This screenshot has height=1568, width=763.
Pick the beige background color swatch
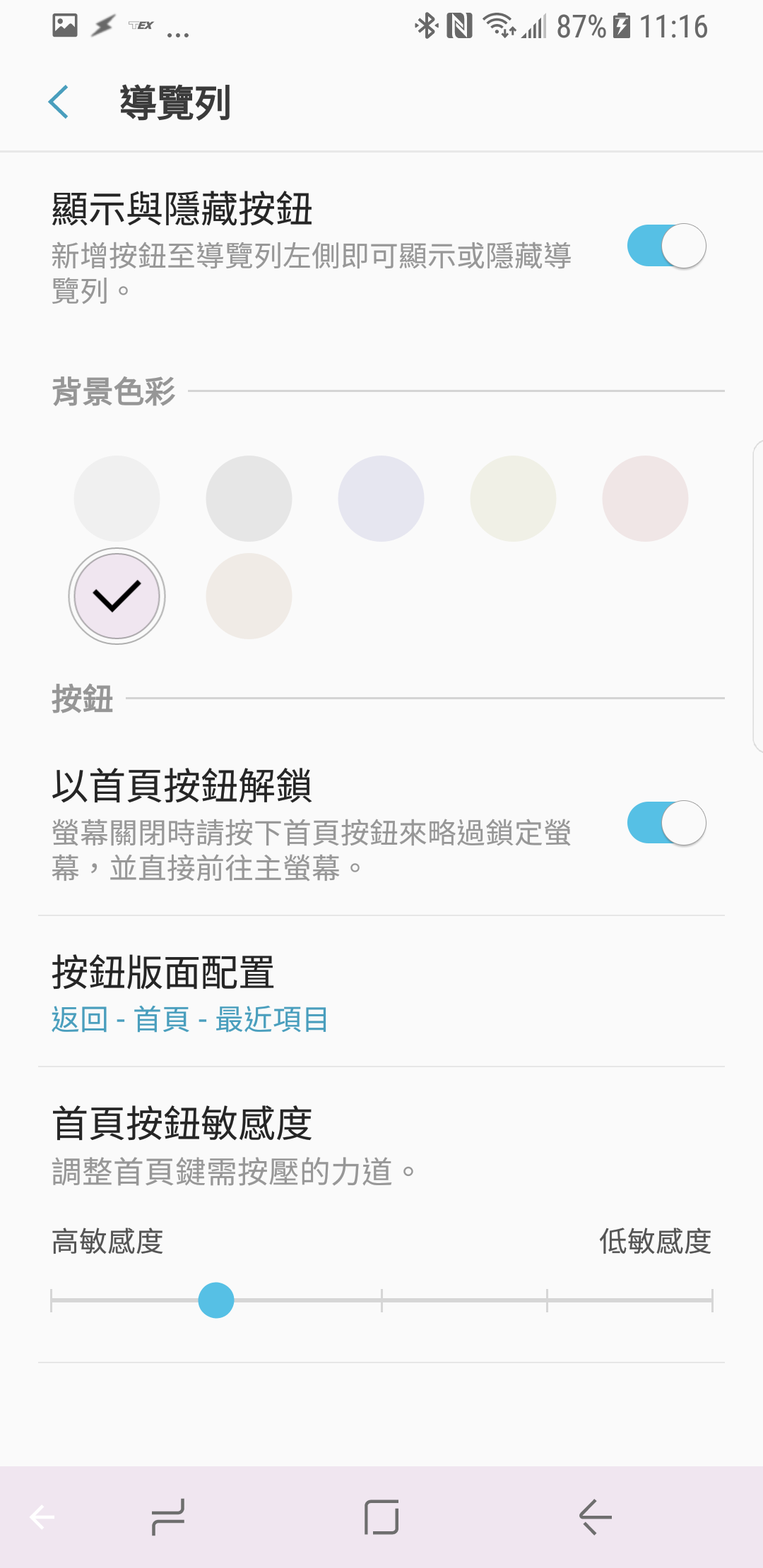point(249,596)
